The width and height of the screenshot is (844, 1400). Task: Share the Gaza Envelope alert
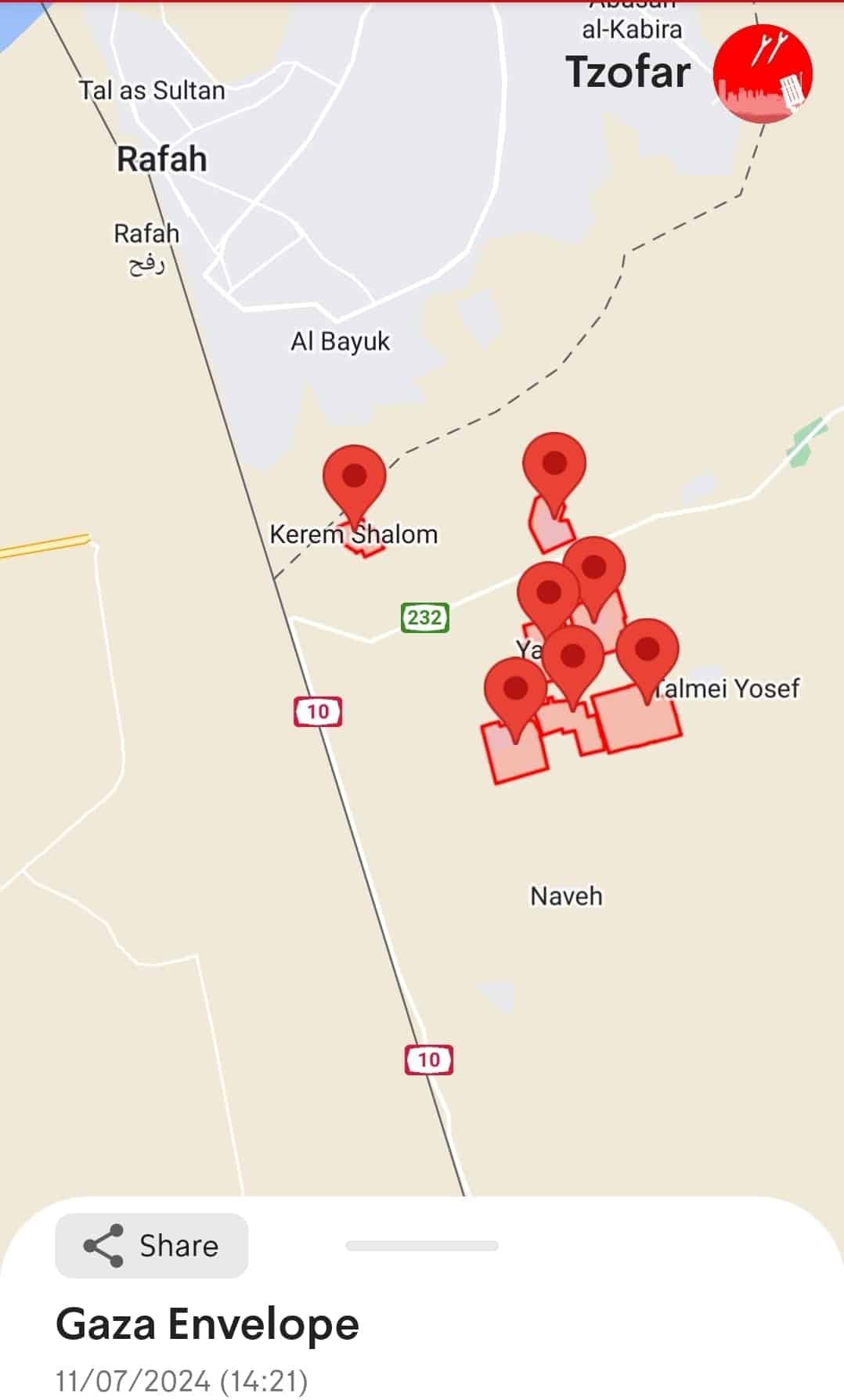152,1245
